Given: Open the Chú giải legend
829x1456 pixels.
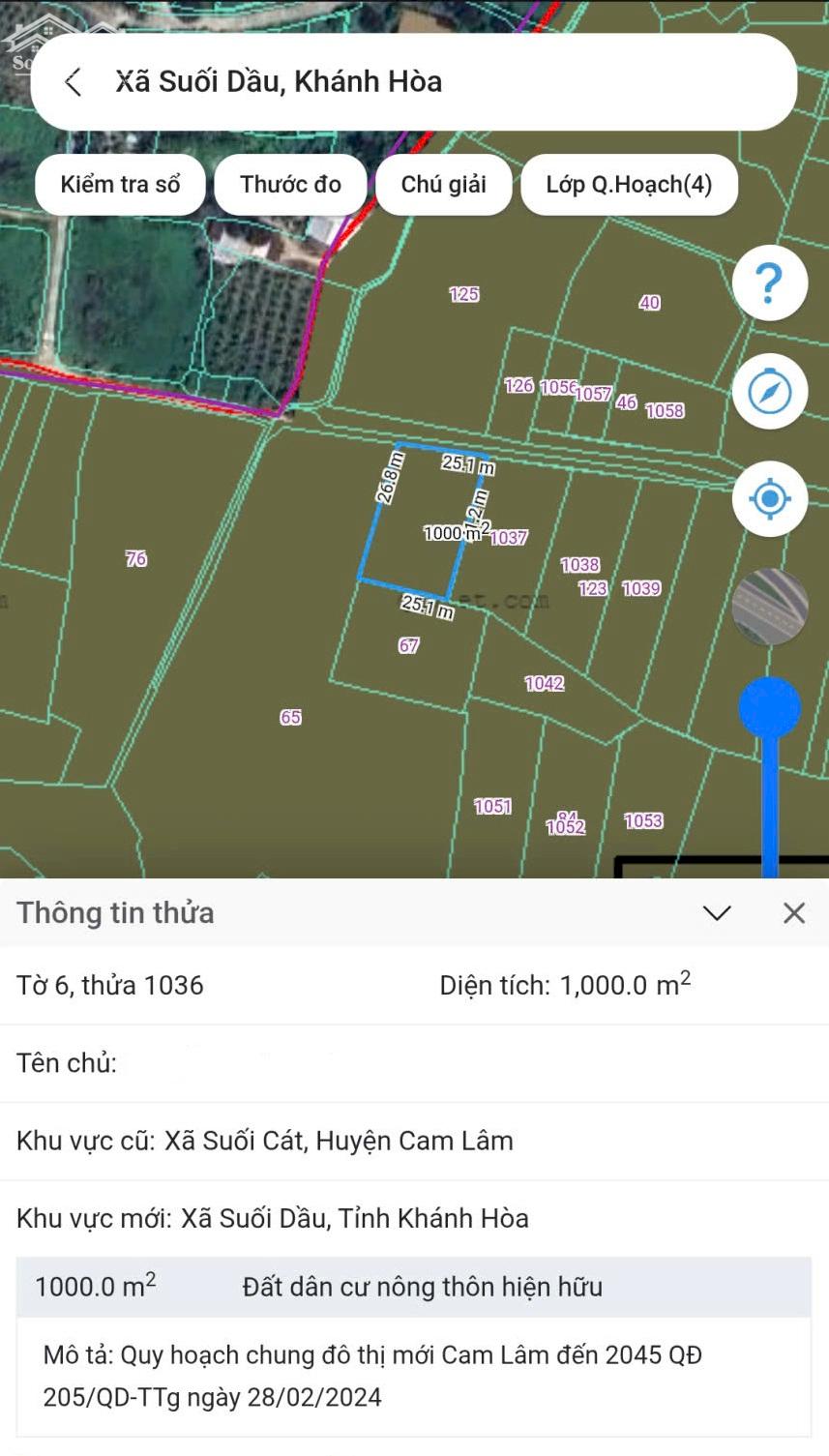Looking at the screenshot, I should (443, 185).
